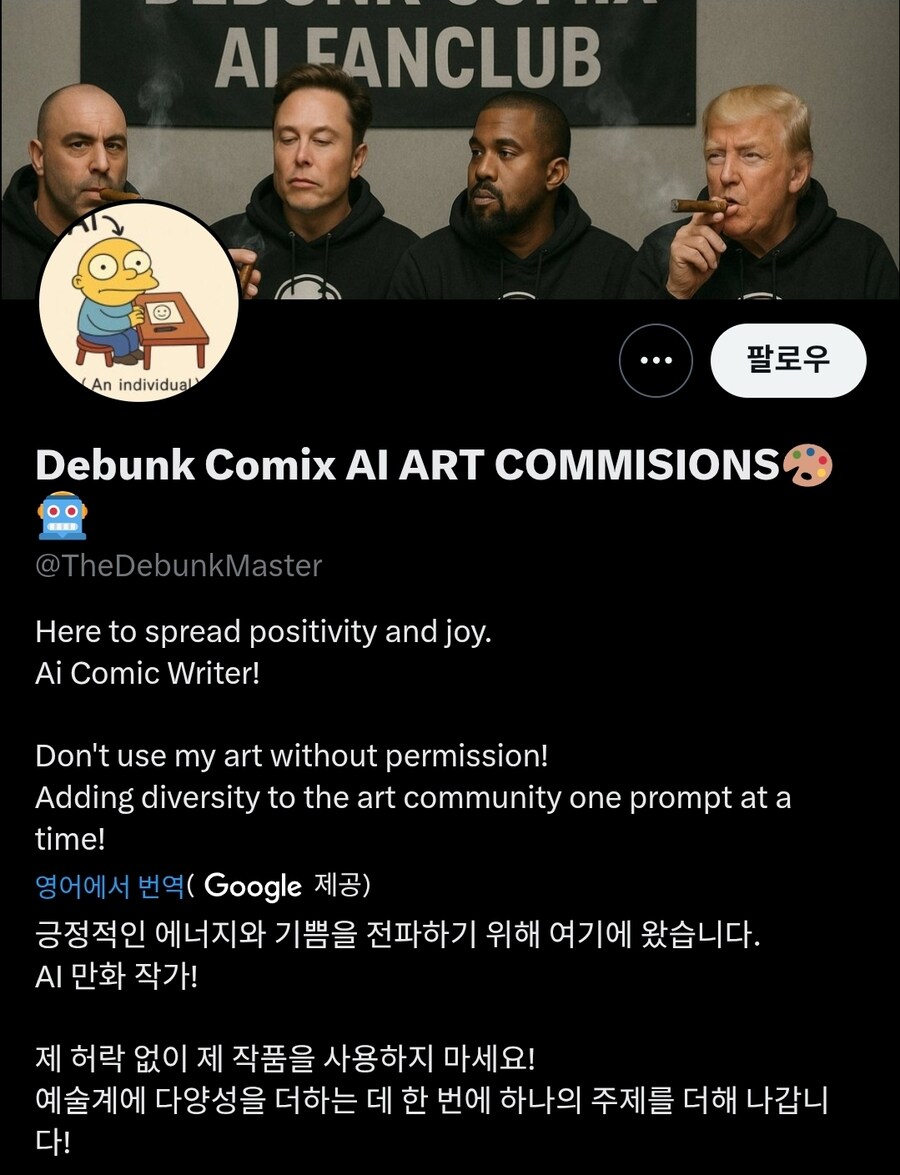Image resolution: width=900 pixels, height=1175 pixels.
Task: View the AI FANCLUB banner image
Action: click(450, 150)
